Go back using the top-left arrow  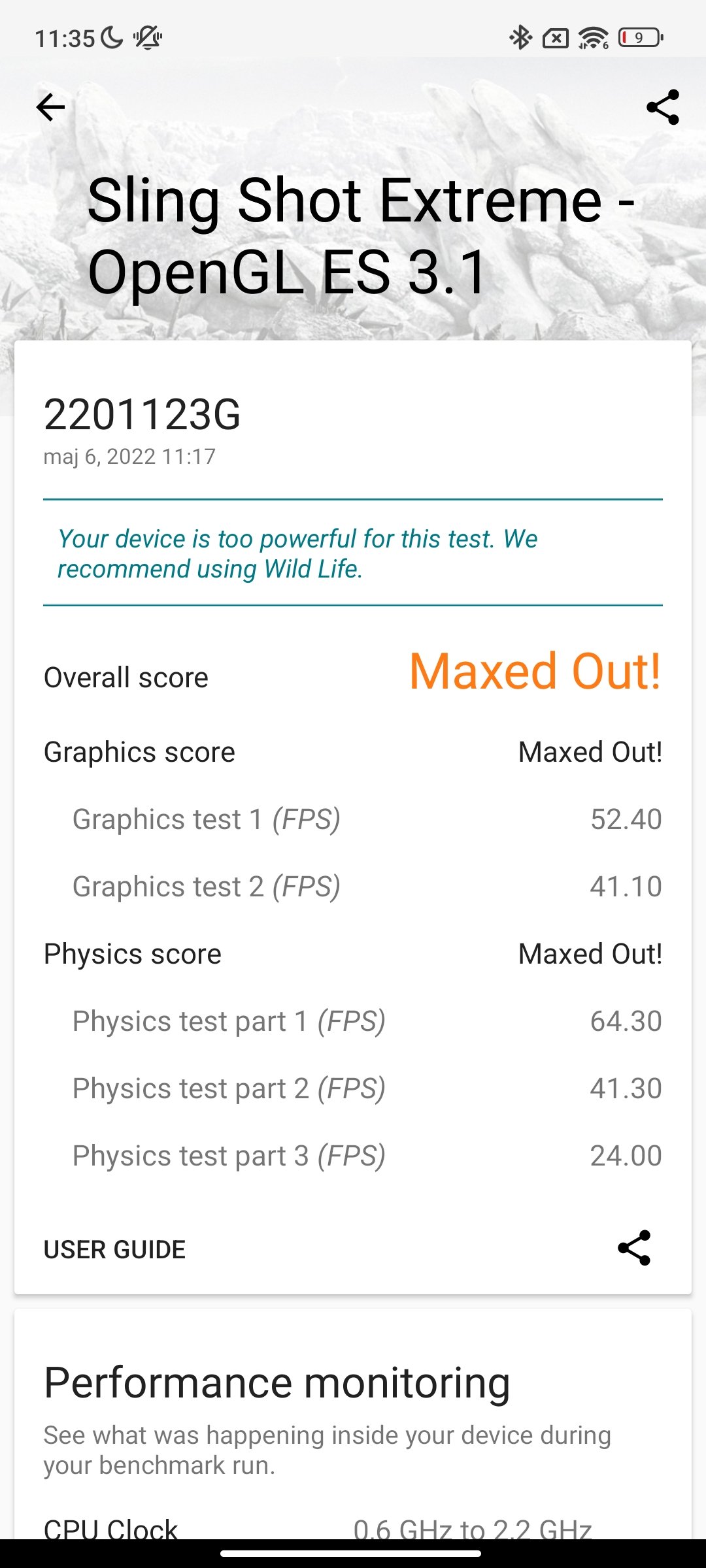[50, 107]
